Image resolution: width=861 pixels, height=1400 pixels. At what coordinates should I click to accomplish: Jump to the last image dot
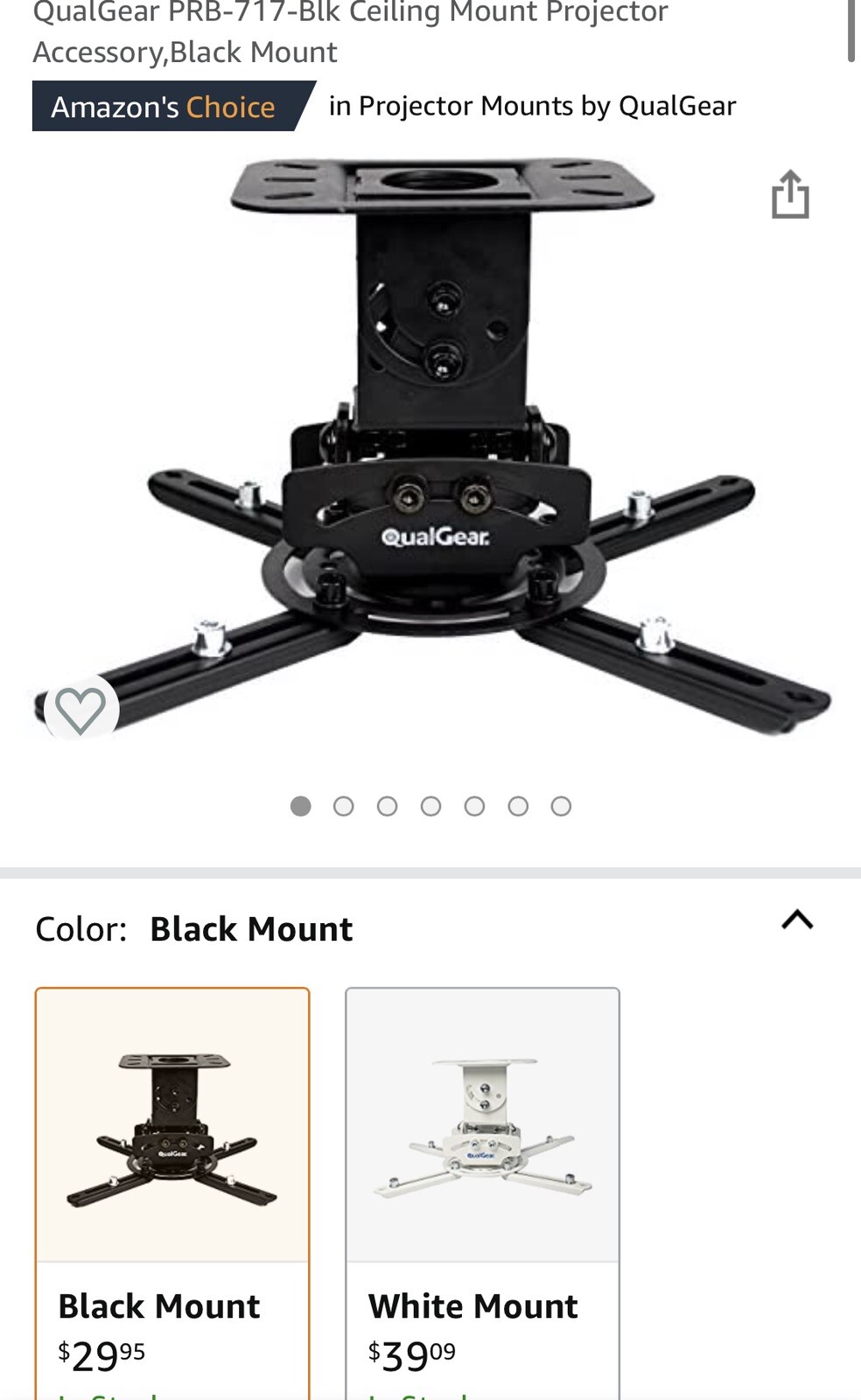(561, 806)
